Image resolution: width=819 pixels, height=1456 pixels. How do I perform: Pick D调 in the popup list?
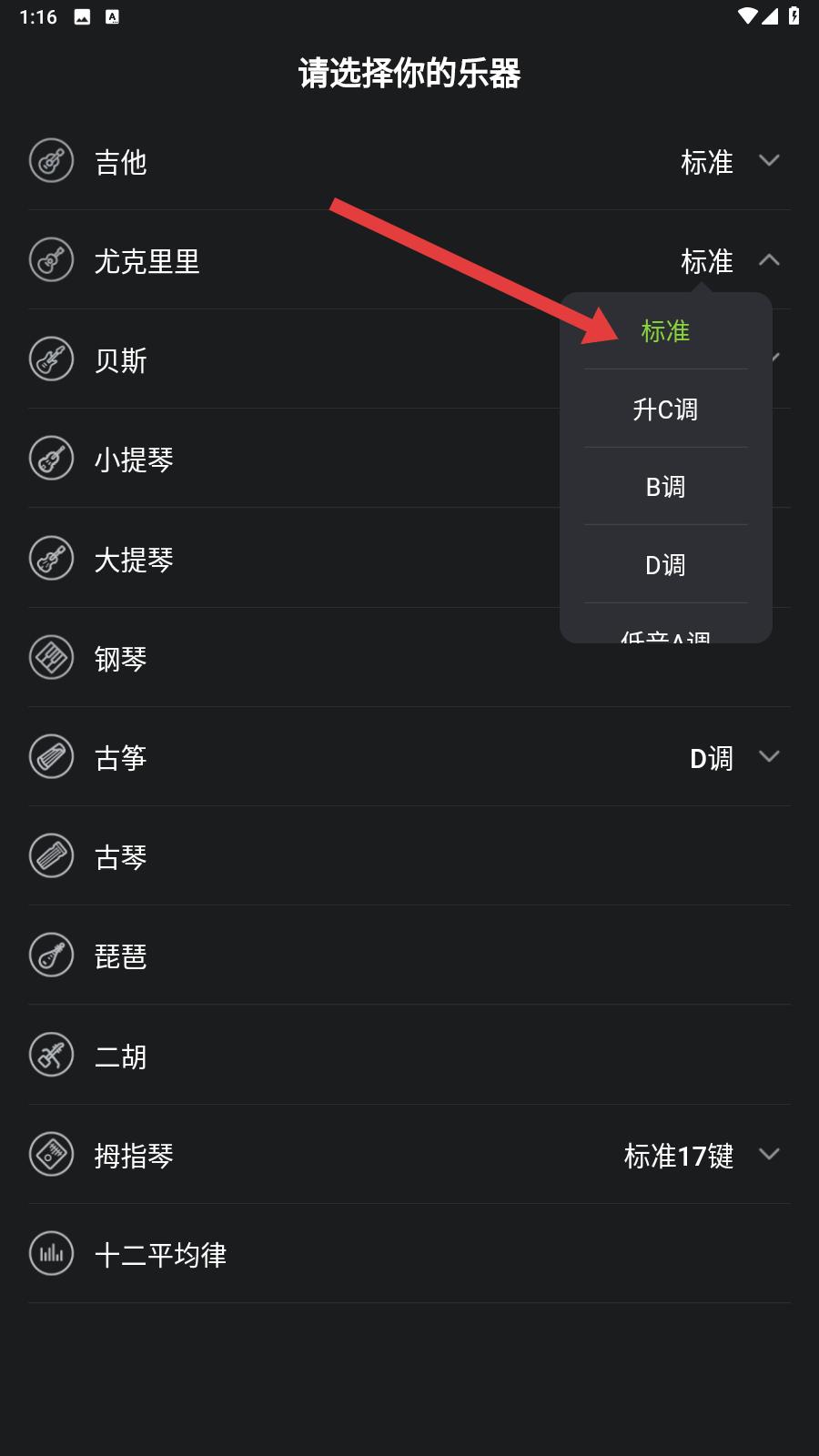click(665, 565)
